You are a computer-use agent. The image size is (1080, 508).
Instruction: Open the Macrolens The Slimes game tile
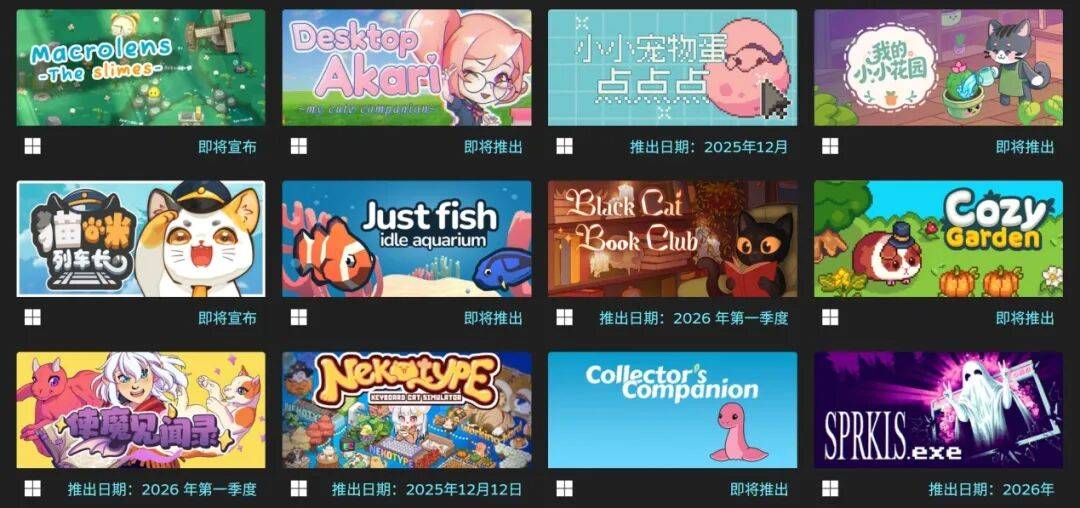pos(141,67)
